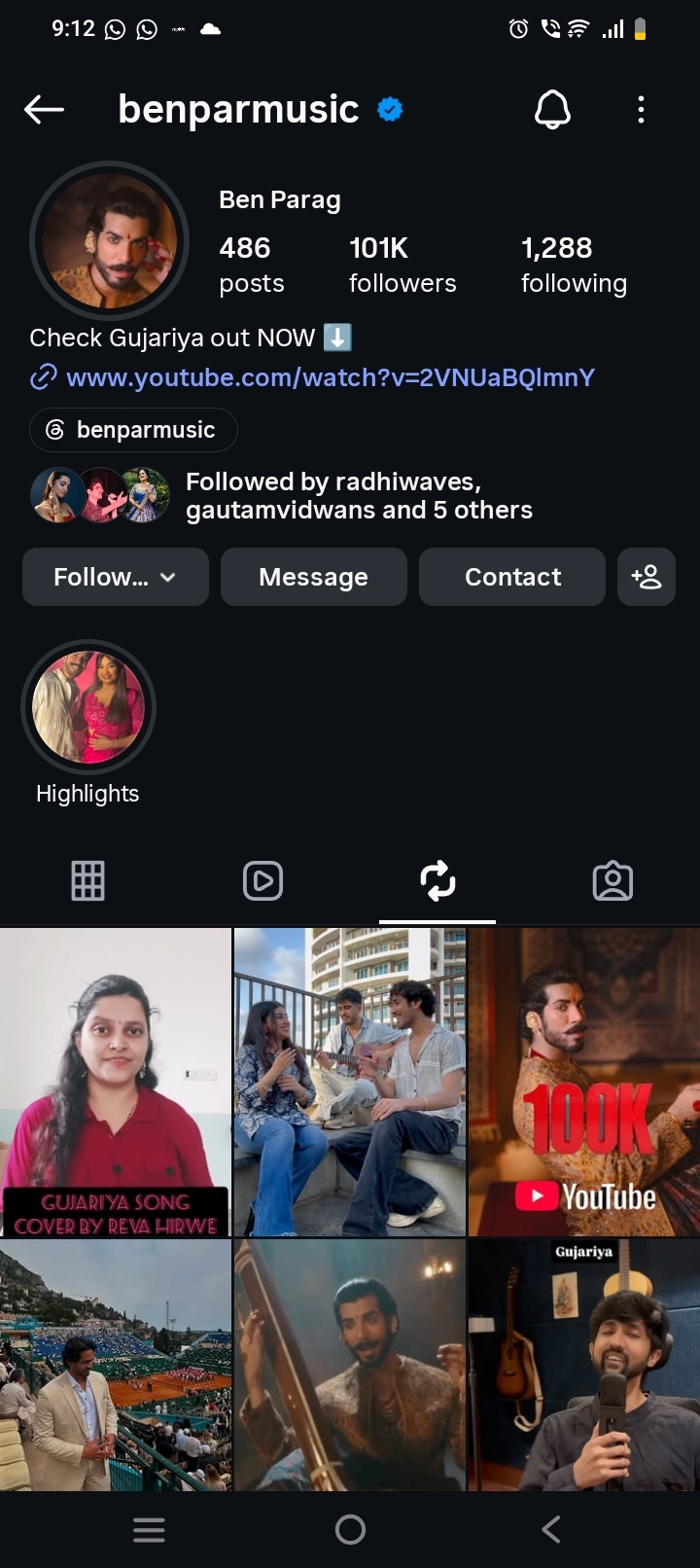700x1568 pixels.
Task: Open the 101K followers list
Action: [x=402, y=265]
